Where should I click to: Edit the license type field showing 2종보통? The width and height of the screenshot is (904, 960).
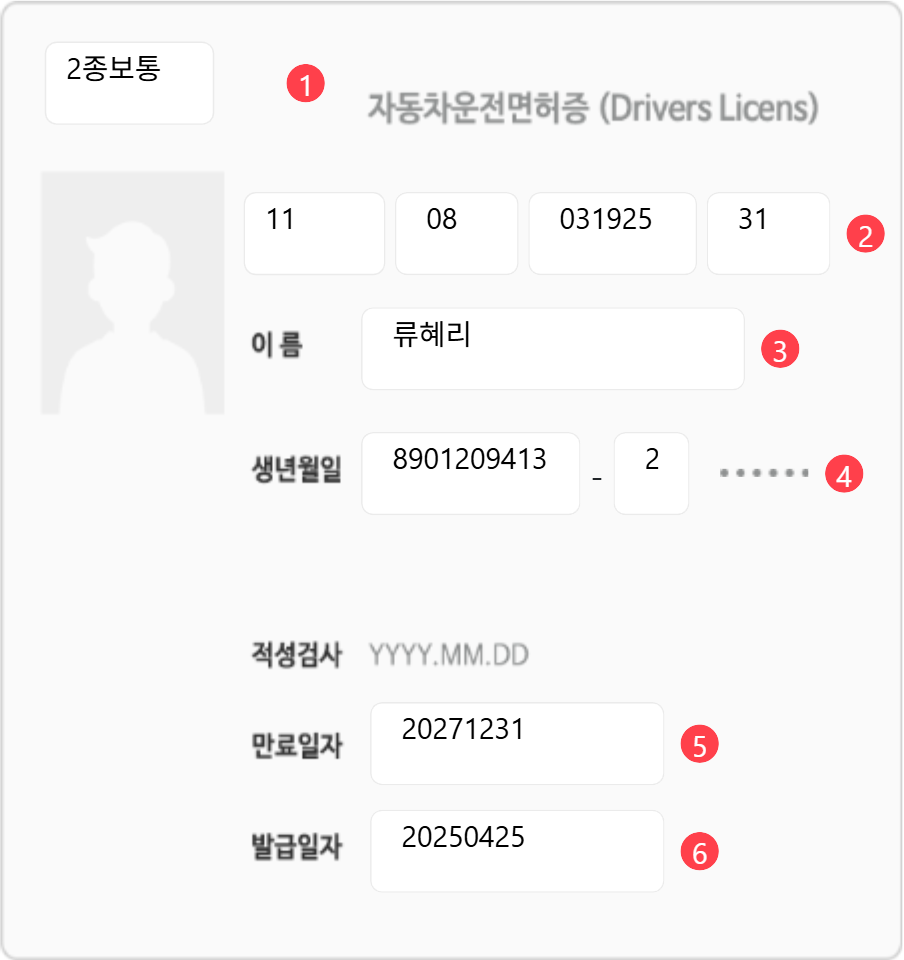129,83
